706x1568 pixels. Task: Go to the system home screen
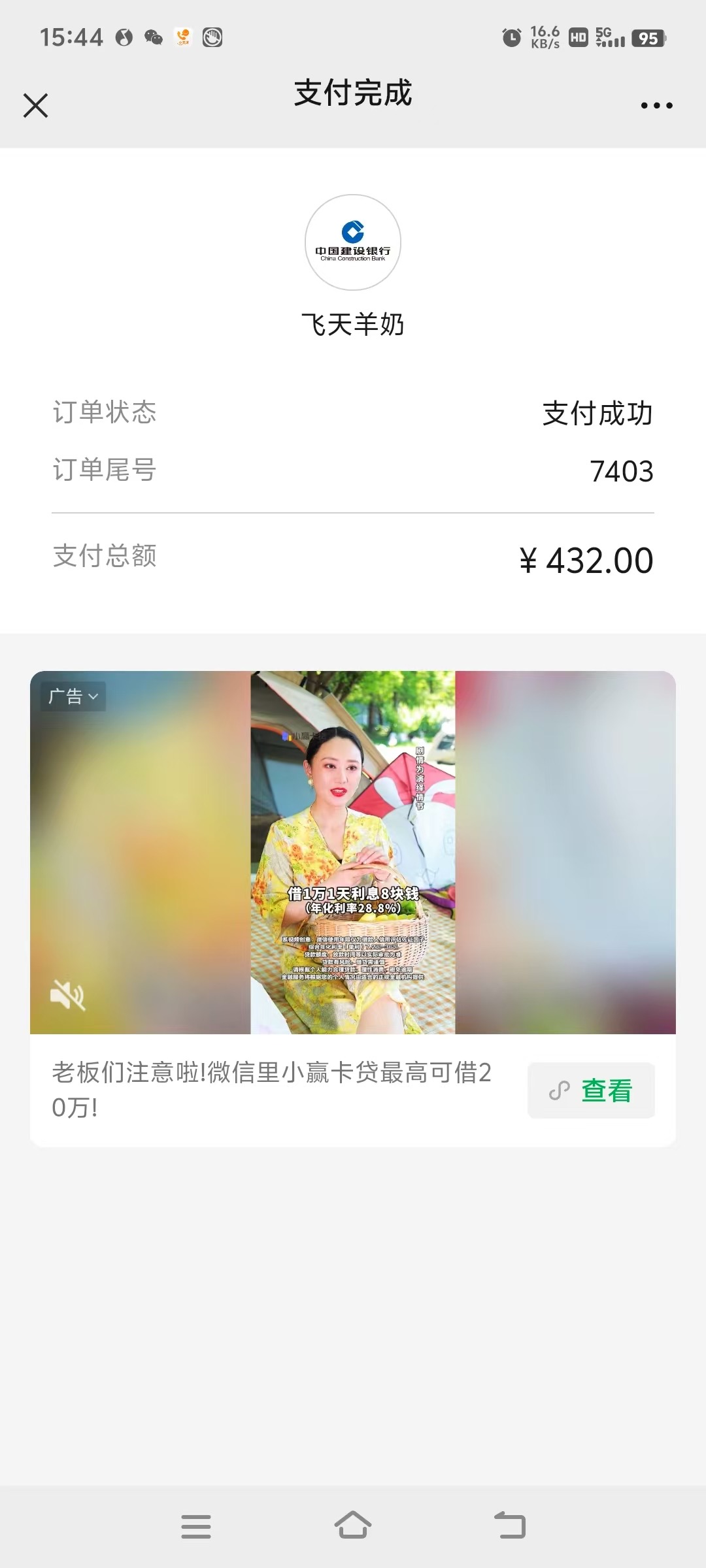(353, 1526)
